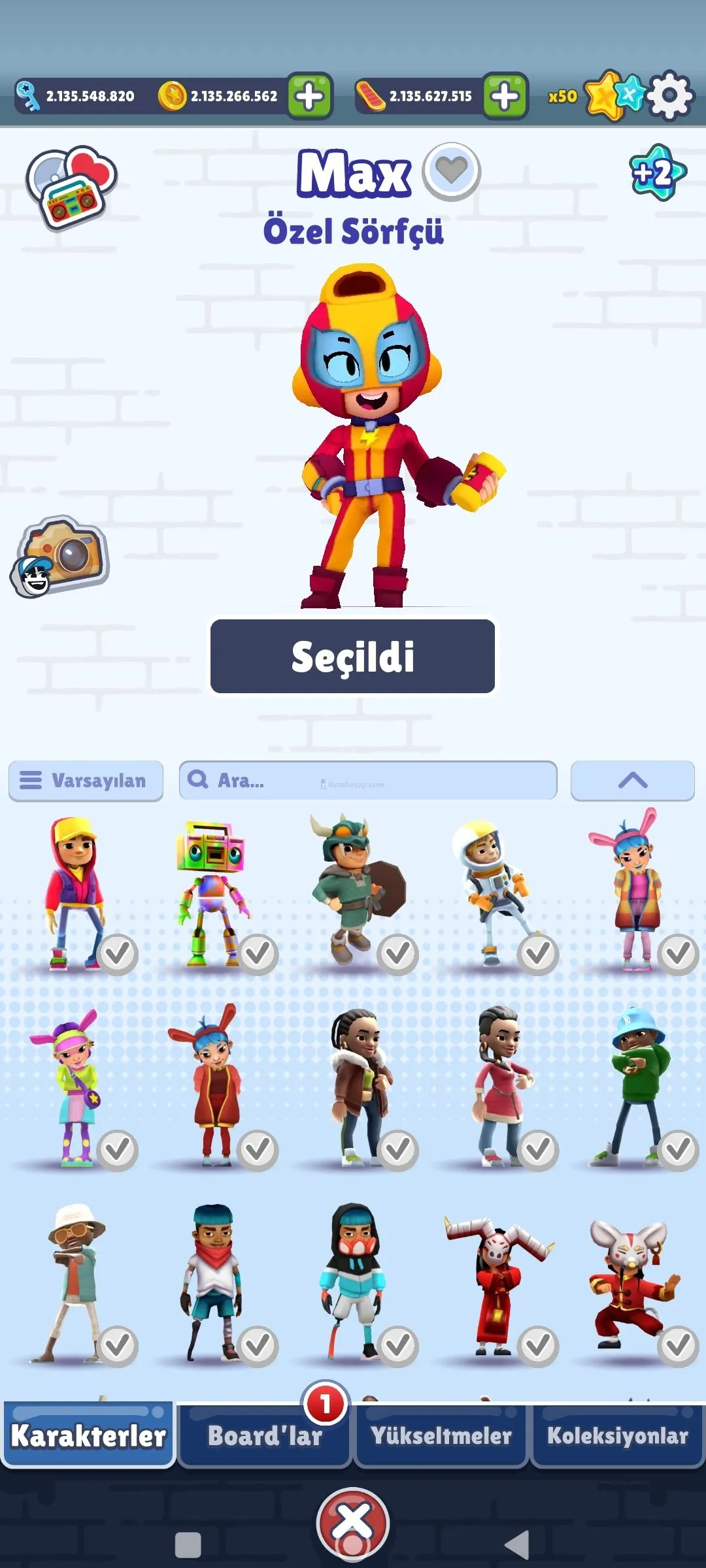Open the Varsayılan sort dropdown

point(86,780)
